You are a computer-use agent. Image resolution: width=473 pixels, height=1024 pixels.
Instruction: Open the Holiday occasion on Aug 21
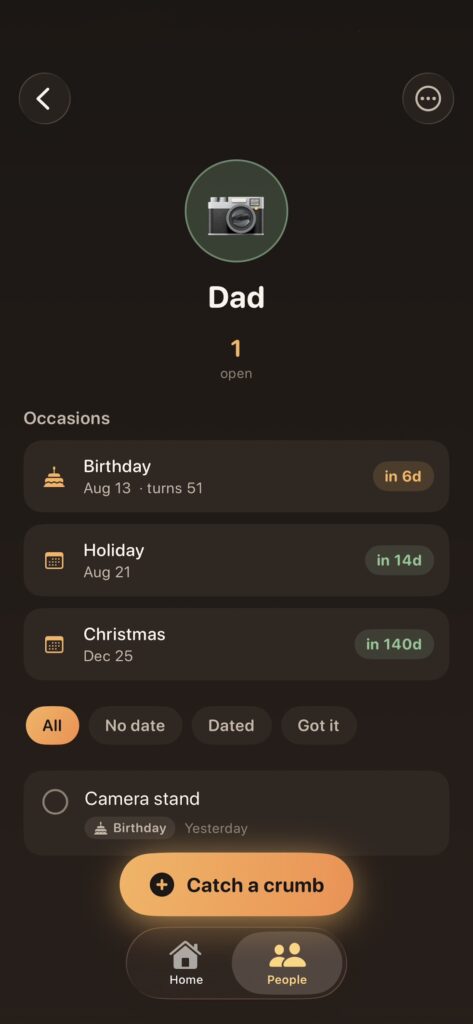click(236, 560)
